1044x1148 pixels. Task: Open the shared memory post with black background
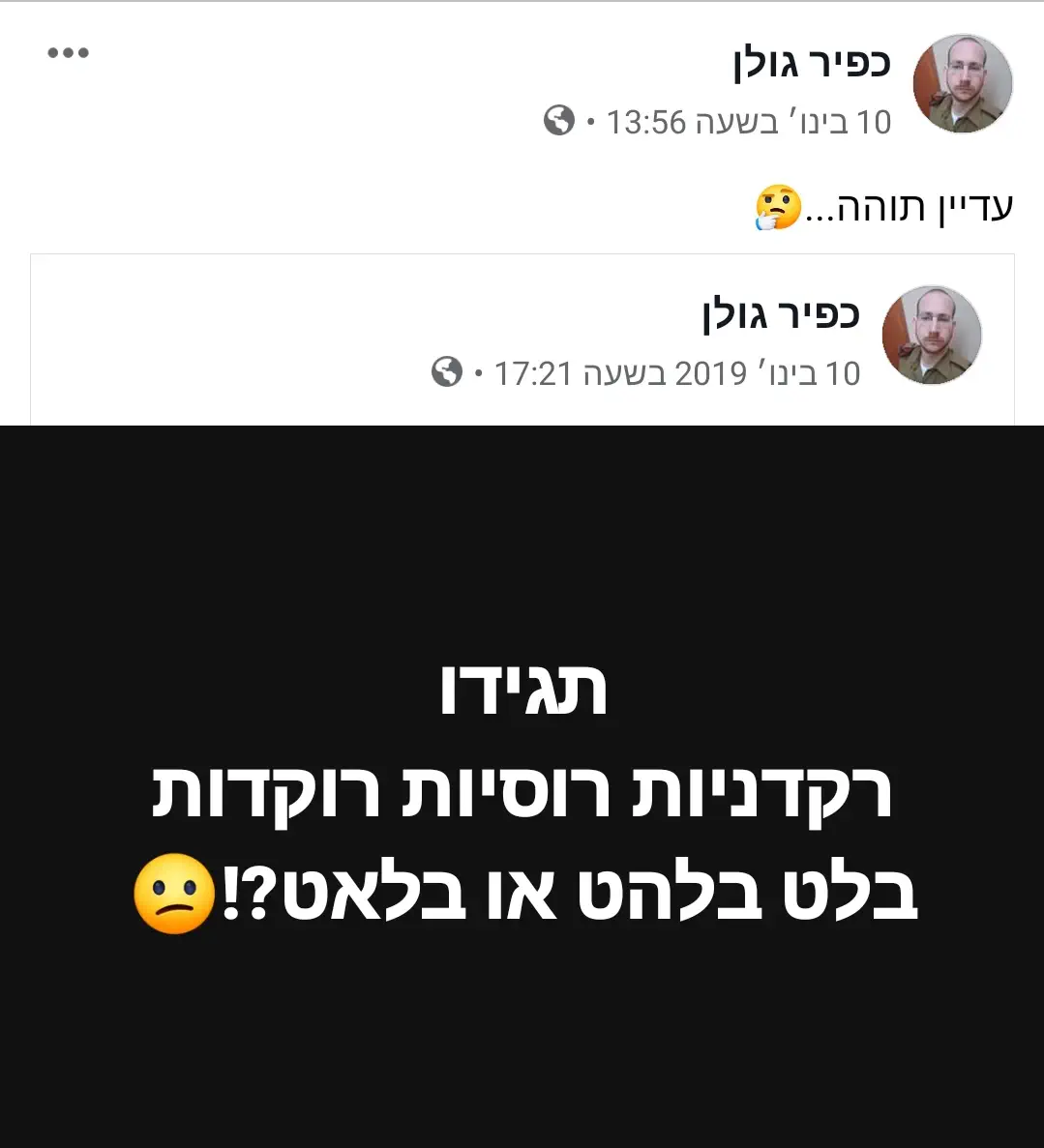coord(522,785)
